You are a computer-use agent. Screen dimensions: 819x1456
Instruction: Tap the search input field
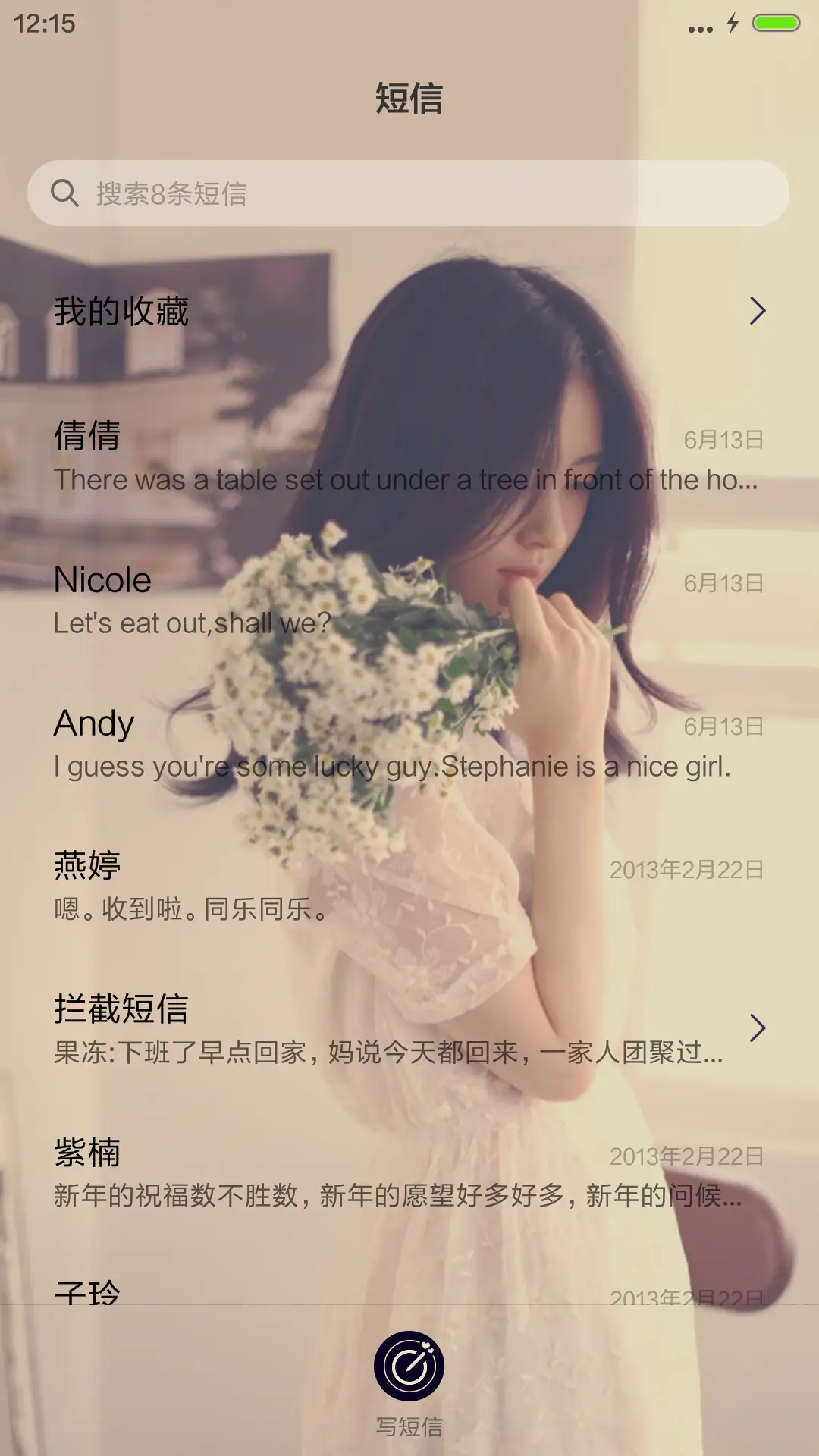pyautogui.click(x=303, y=193)
